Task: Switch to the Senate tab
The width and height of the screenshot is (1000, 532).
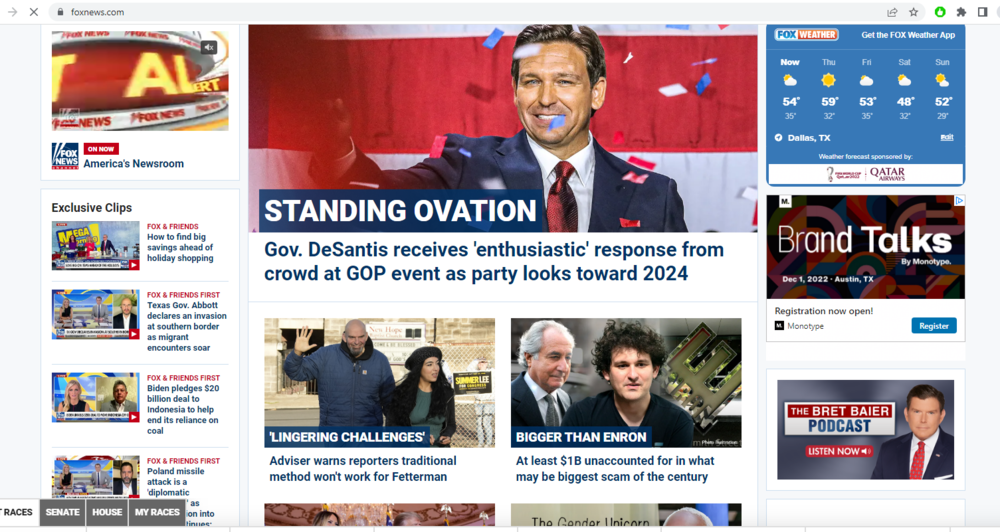Action: [x=62, y=512]
